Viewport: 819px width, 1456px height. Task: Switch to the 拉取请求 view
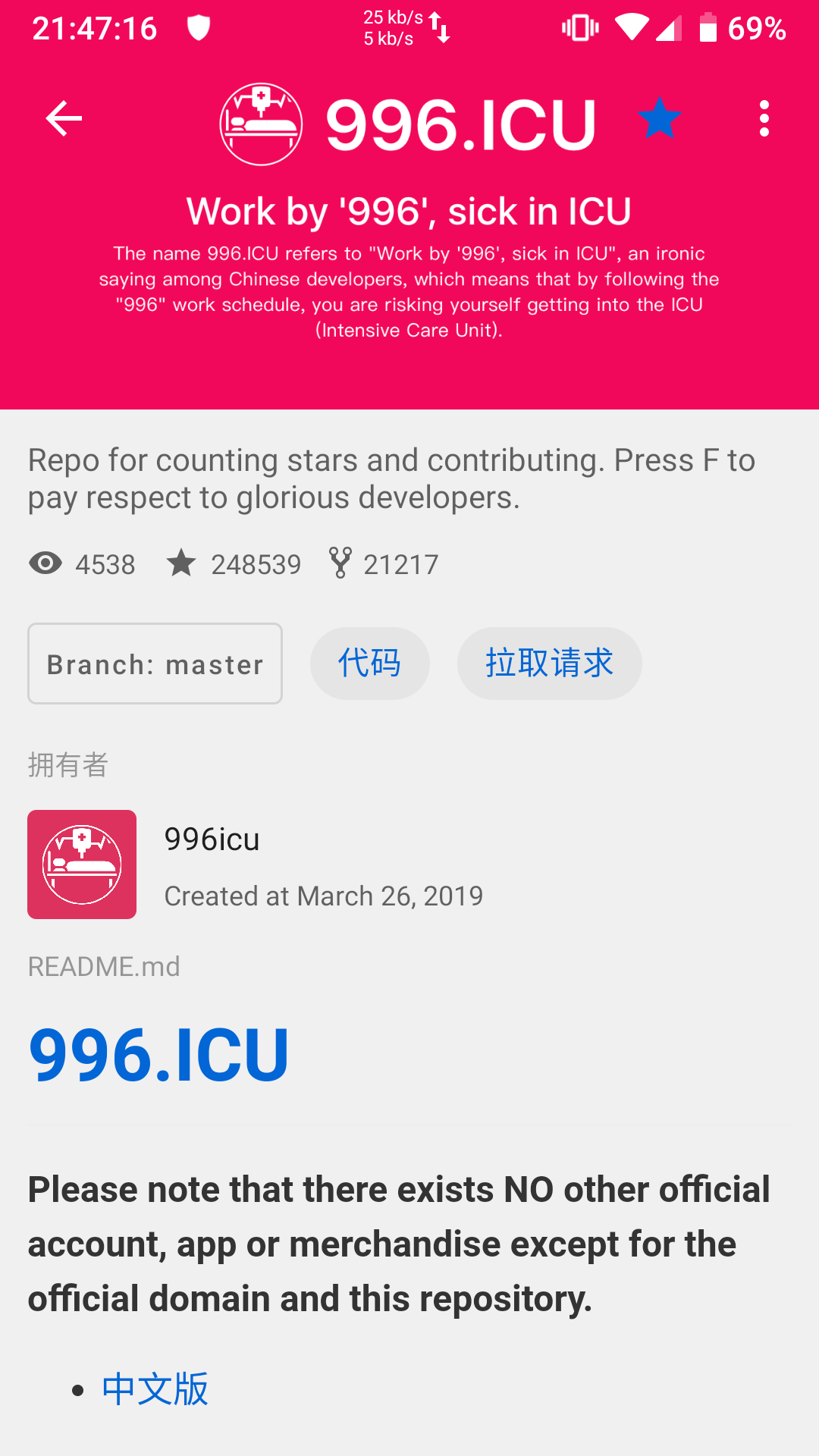549,663
